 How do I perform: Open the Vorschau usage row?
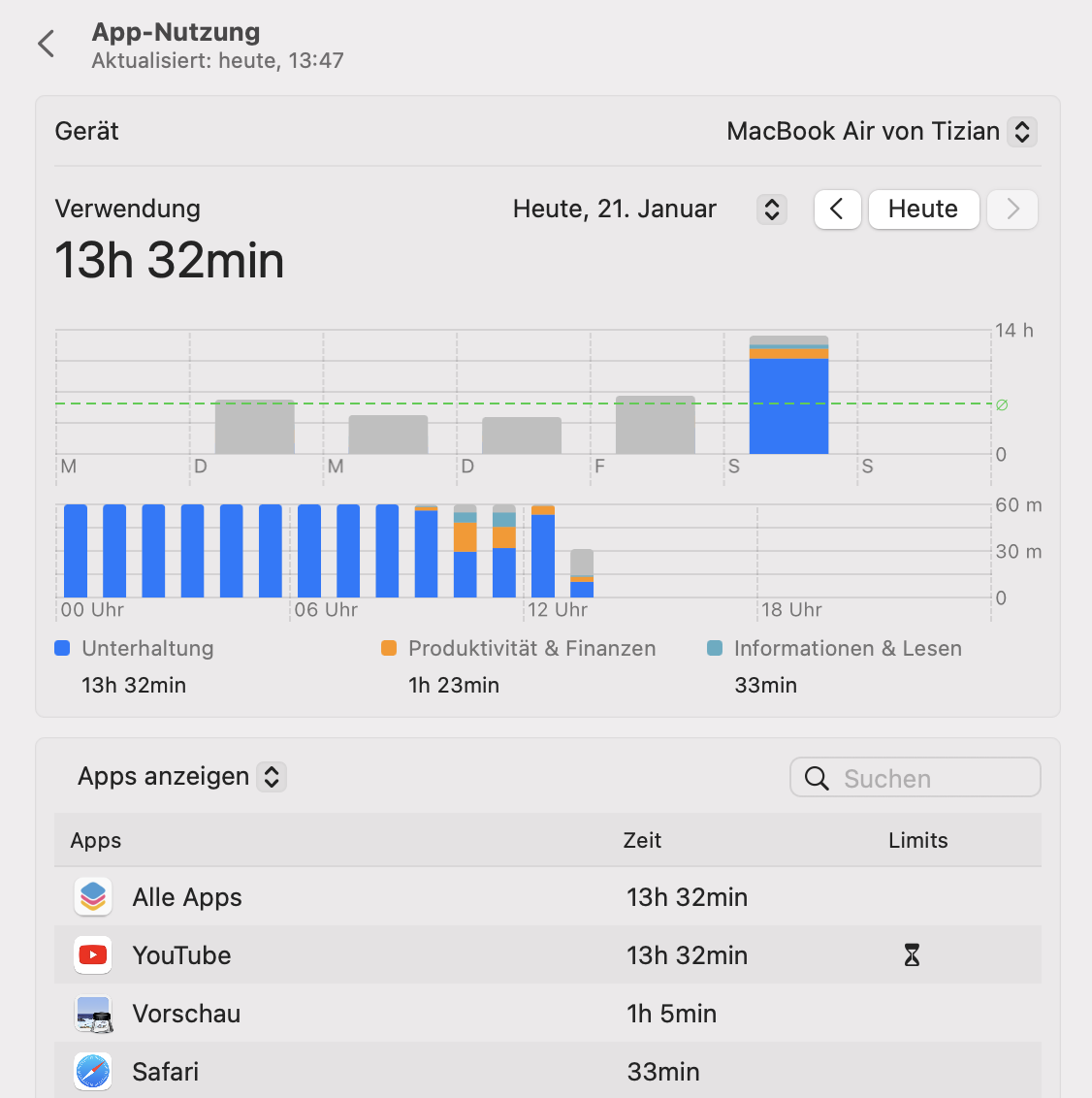(x=547, y=1014)
